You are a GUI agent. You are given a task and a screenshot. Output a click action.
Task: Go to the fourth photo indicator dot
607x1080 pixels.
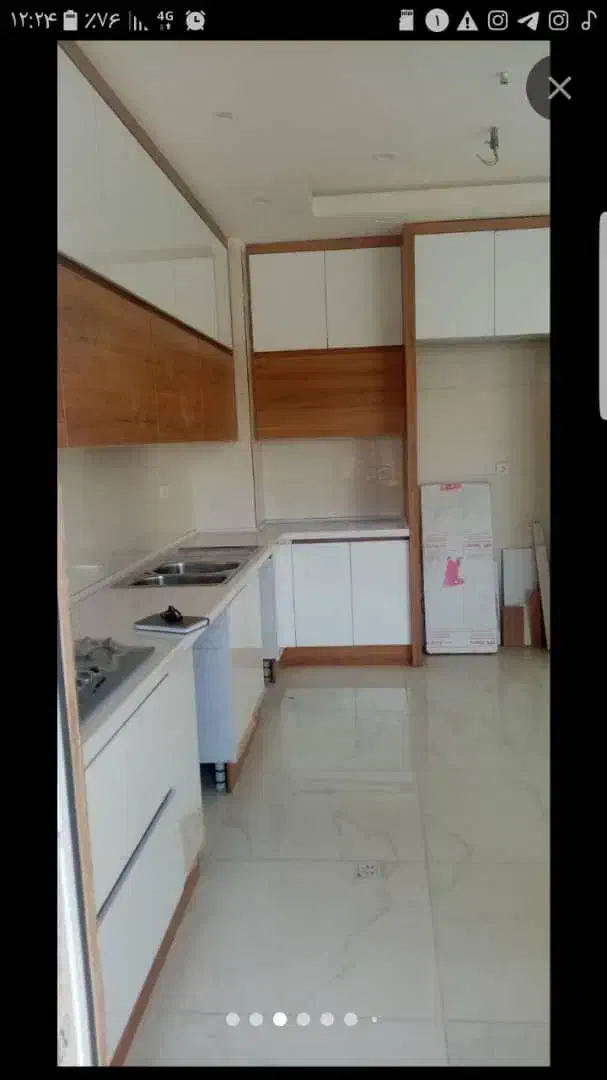tap(303, 1019)
